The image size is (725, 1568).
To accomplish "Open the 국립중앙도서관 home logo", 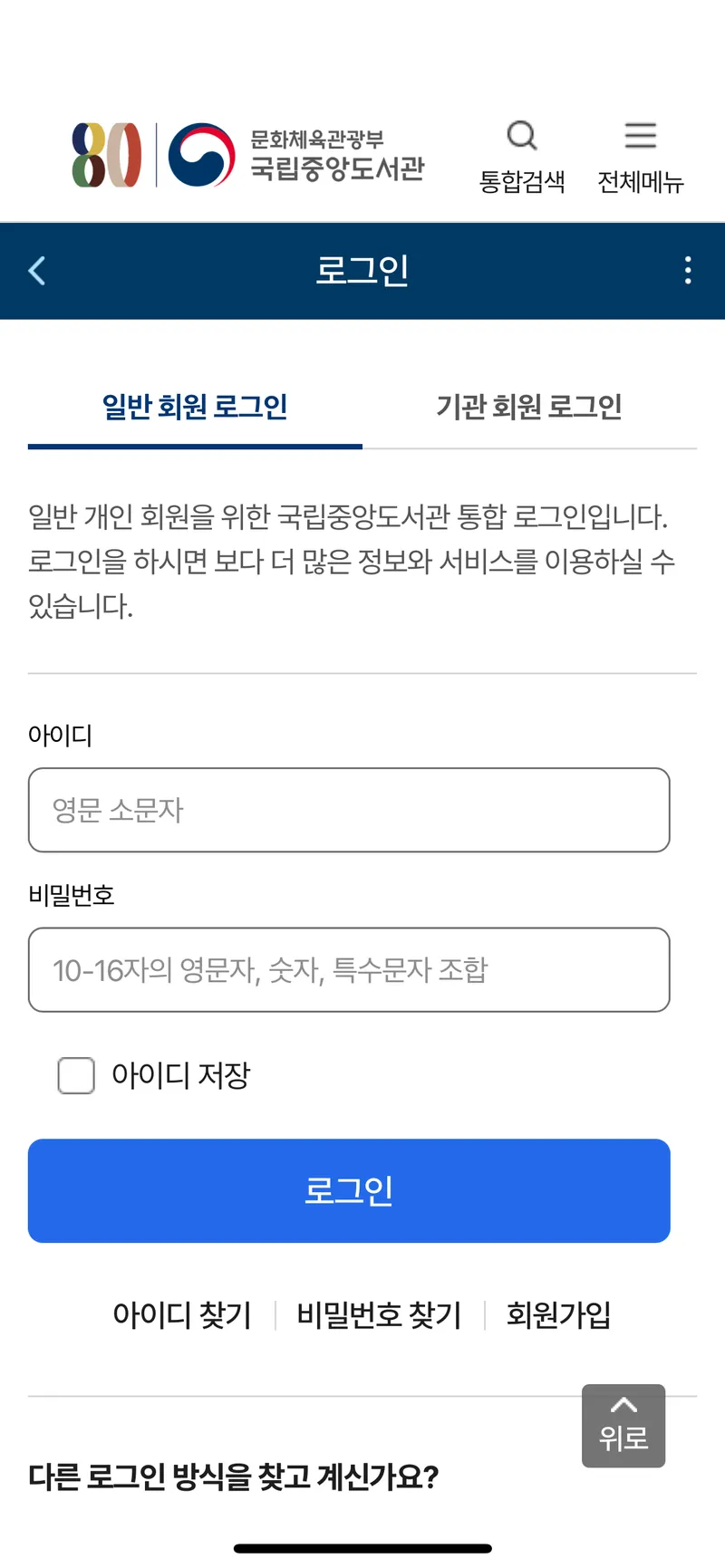I will click(x=248, y=155).
